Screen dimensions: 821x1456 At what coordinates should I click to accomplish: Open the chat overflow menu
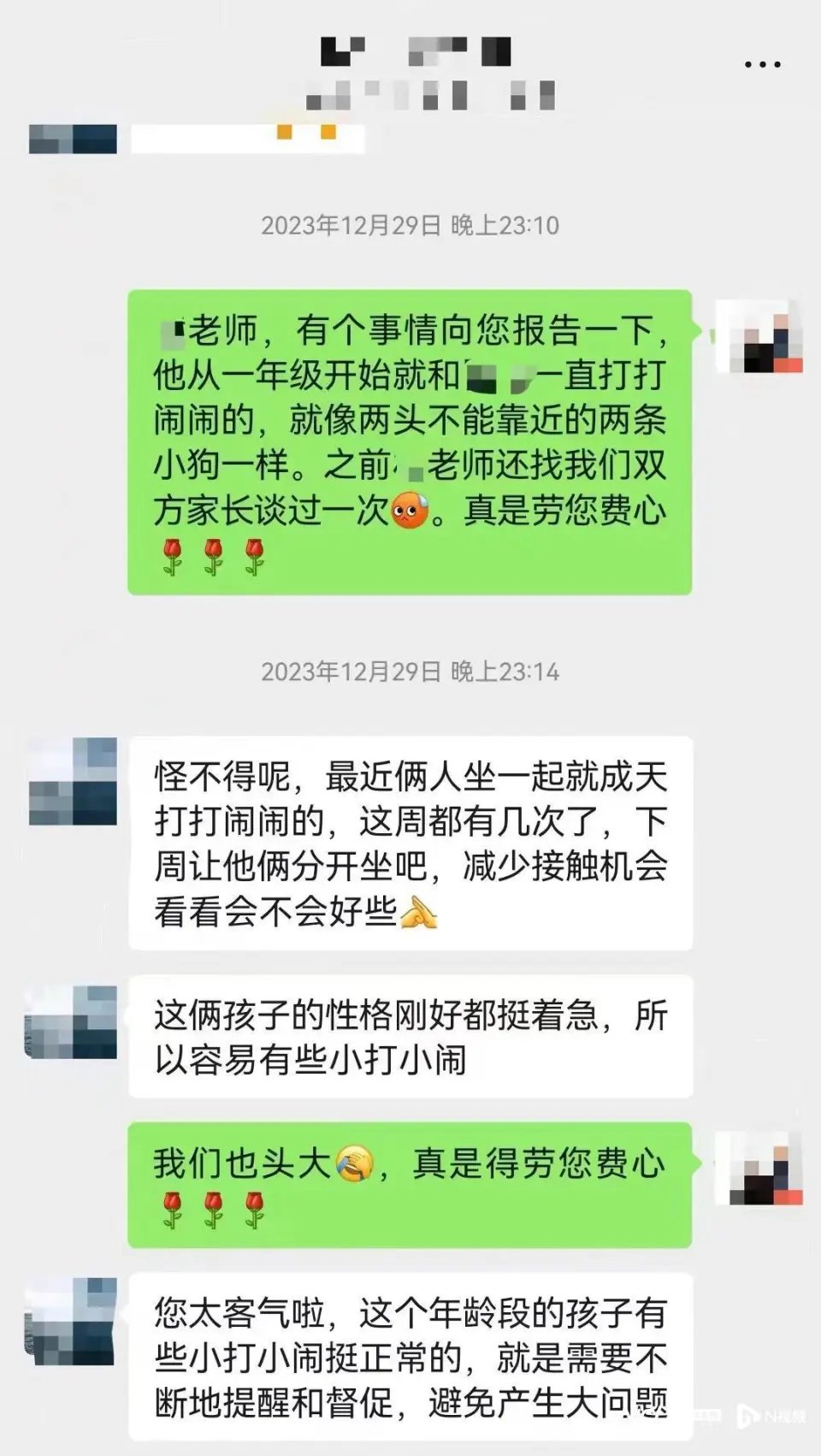(762, 64)
